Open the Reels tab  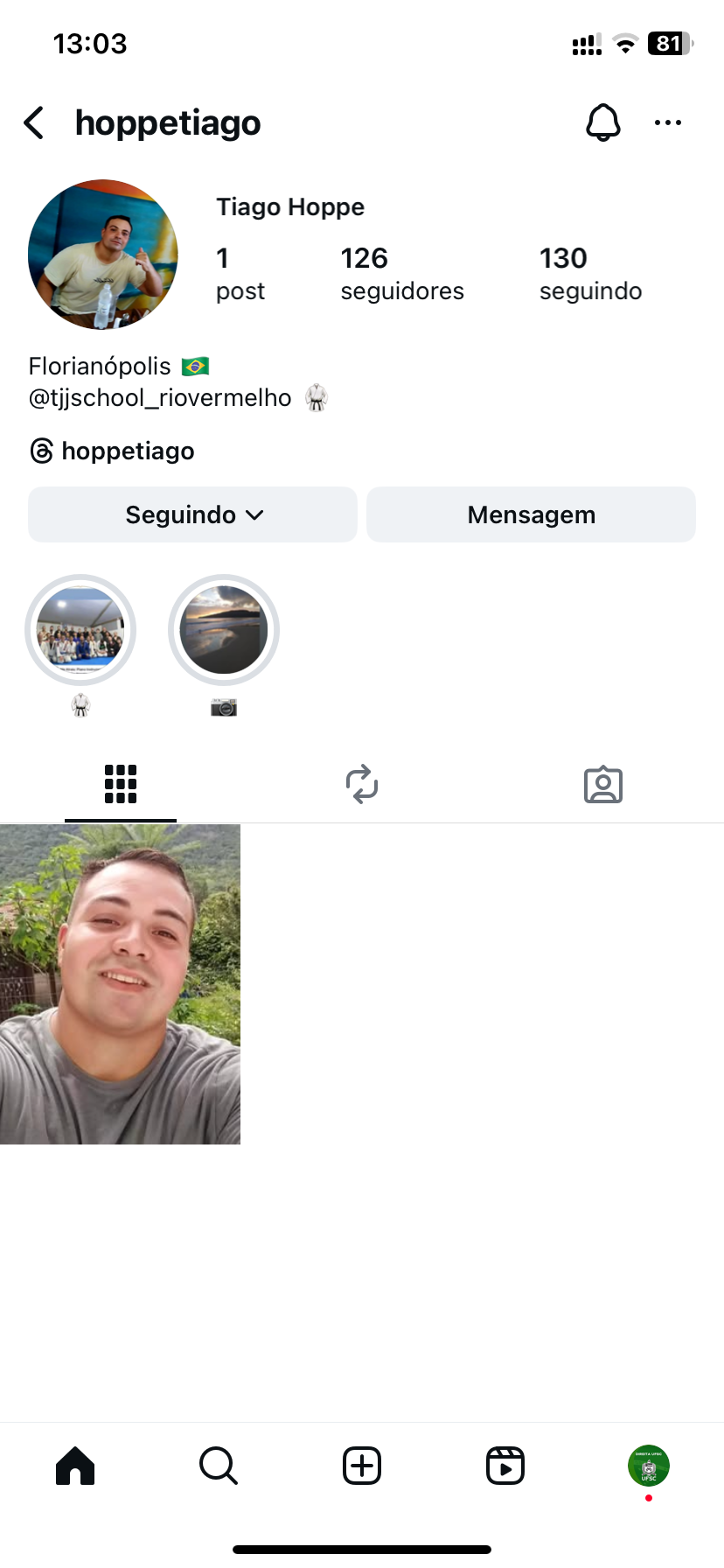(x=505, y=1465)
